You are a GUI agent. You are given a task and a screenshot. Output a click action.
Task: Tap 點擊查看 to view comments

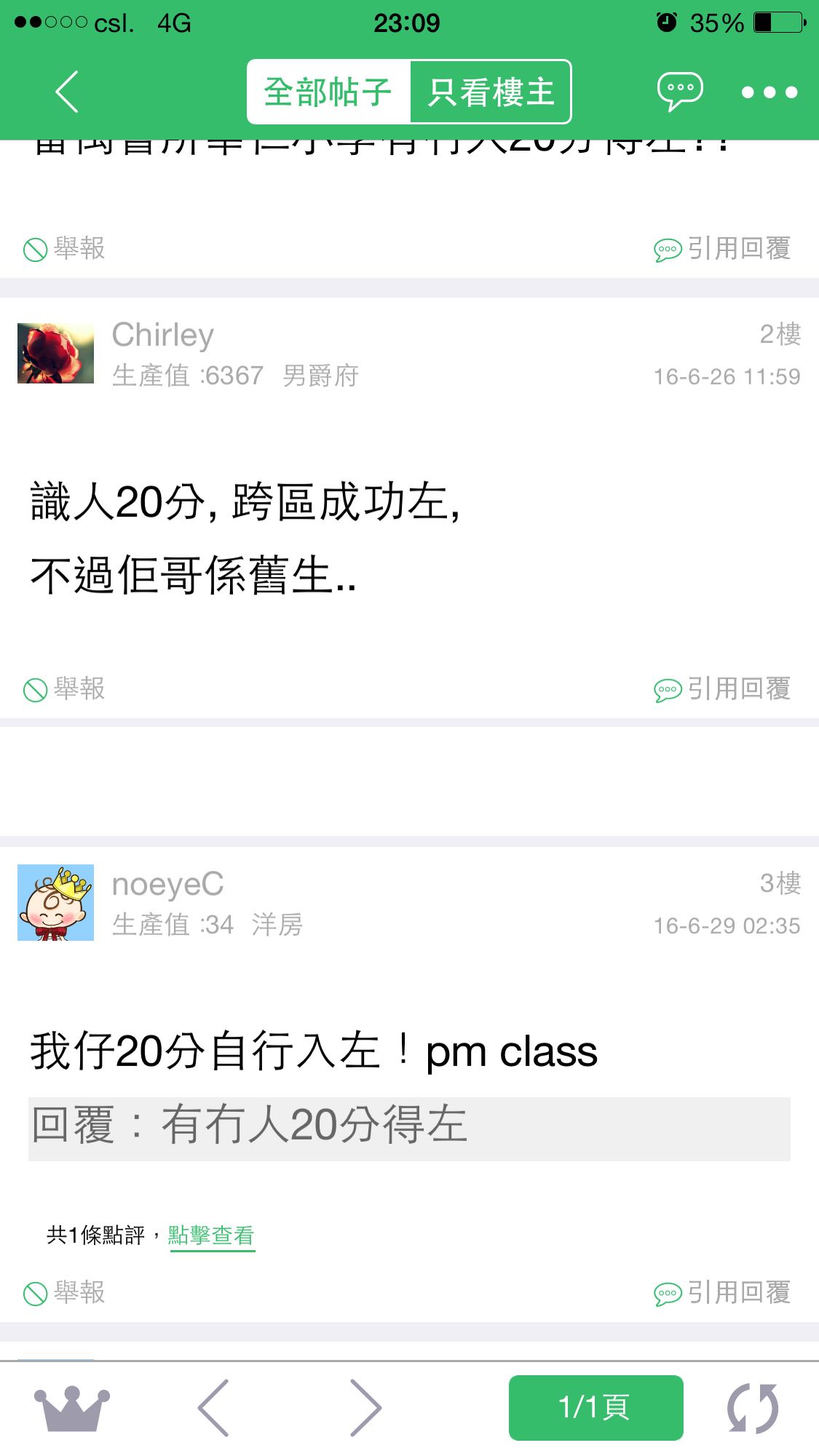(x=211, y=1235)
